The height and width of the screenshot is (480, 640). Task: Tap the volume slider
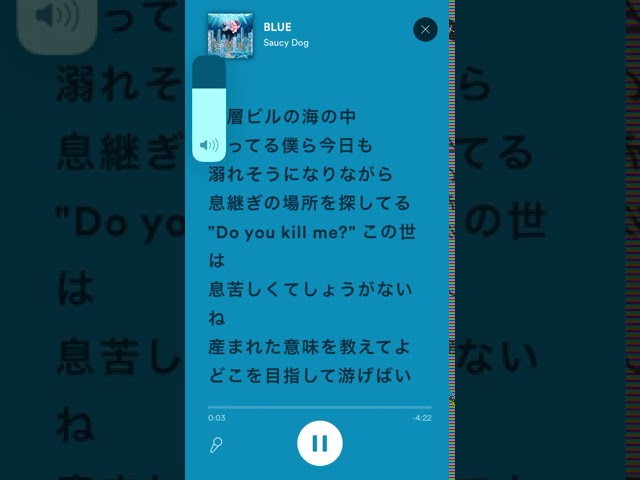coord(209,108)
